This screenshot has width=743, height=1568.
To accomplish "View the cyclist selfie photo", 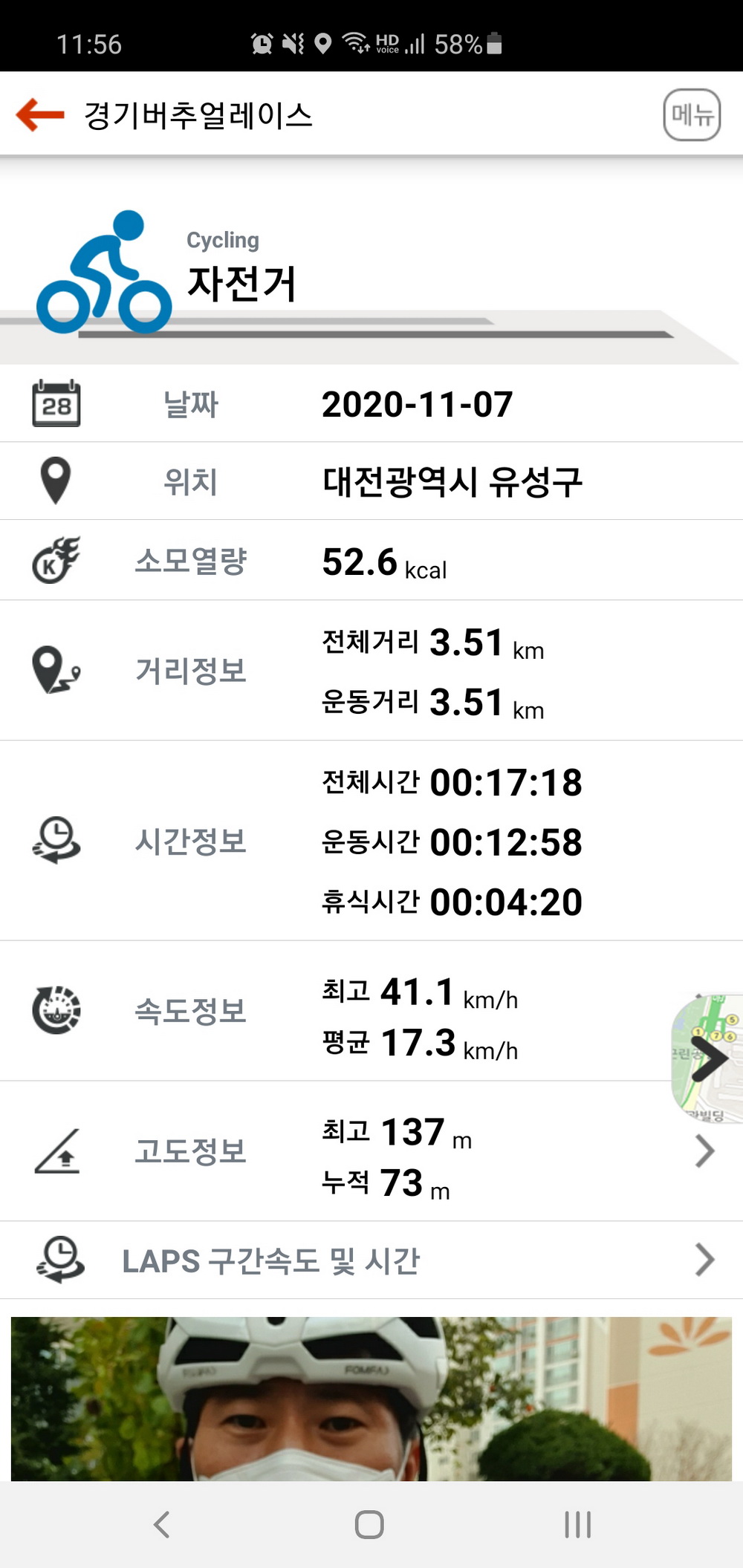I will pyautogui.click(x=371, y=1399).
